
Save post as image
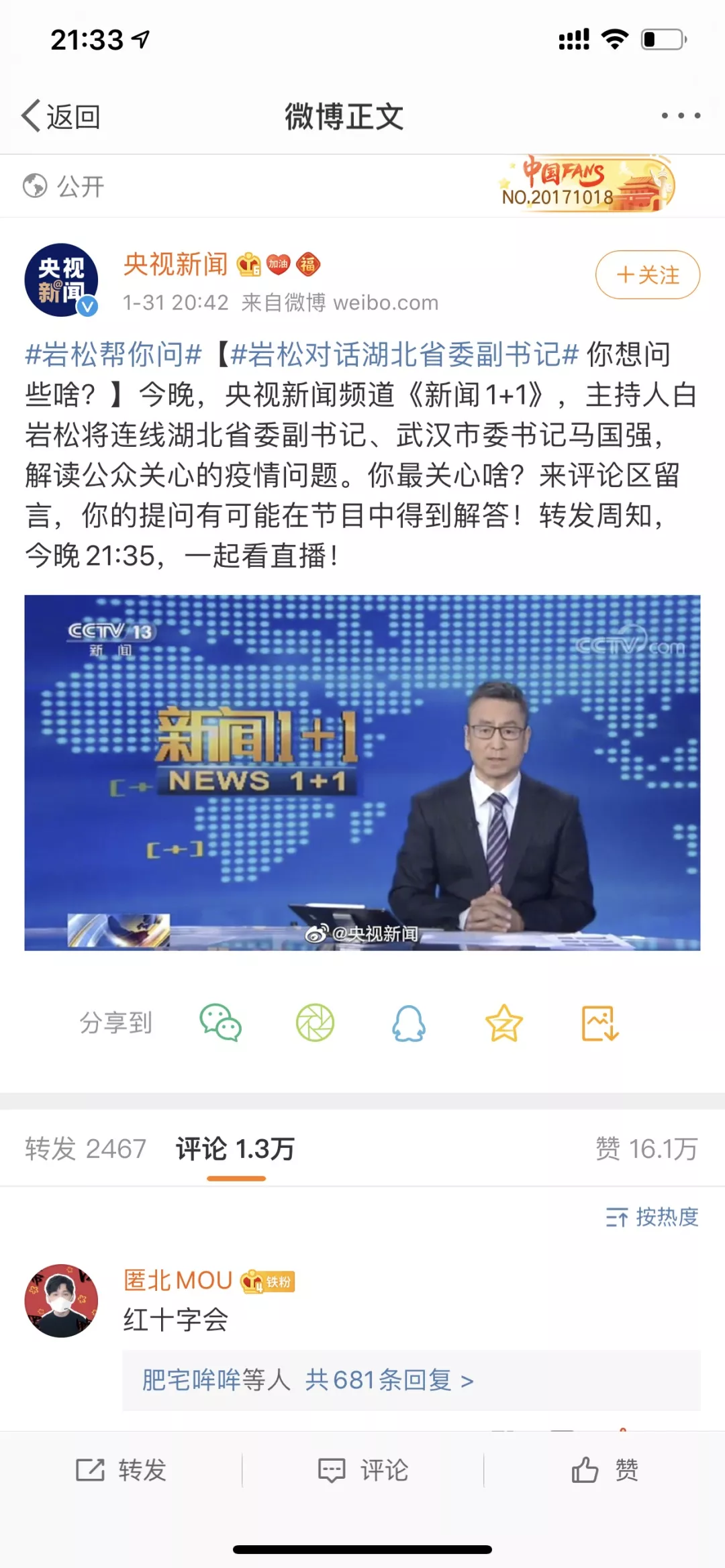click(599, 1023)
